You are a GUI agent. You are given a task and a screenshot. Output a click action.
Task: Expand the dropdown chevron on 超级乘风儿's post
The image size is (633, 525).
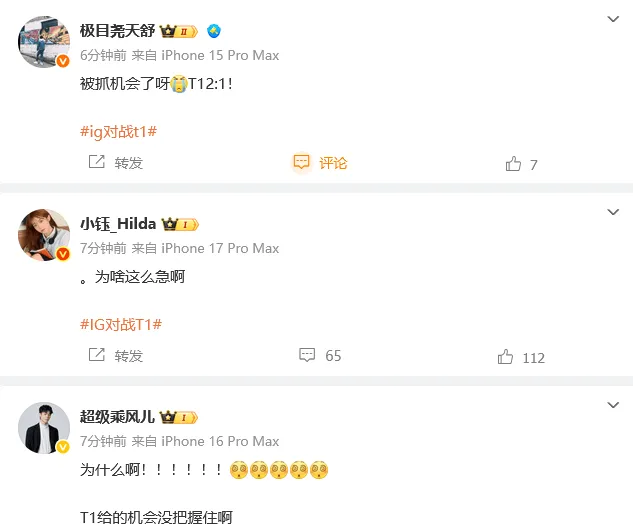[614, 405]
